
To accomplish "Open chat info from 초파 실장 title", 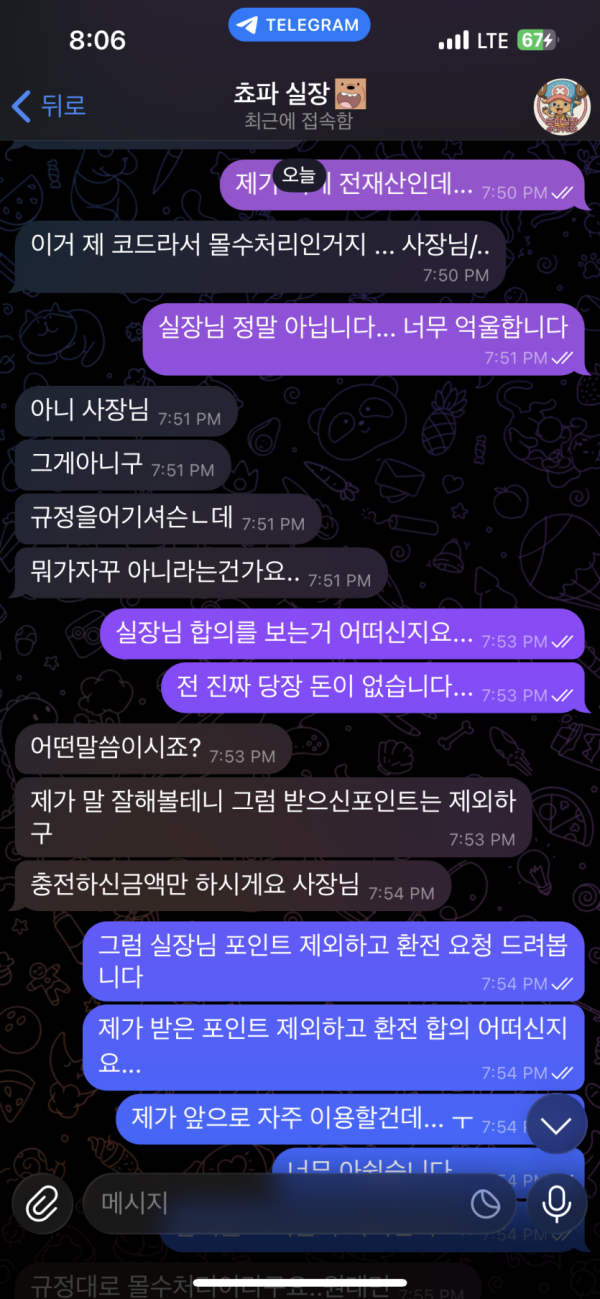I will pos(298,106).
